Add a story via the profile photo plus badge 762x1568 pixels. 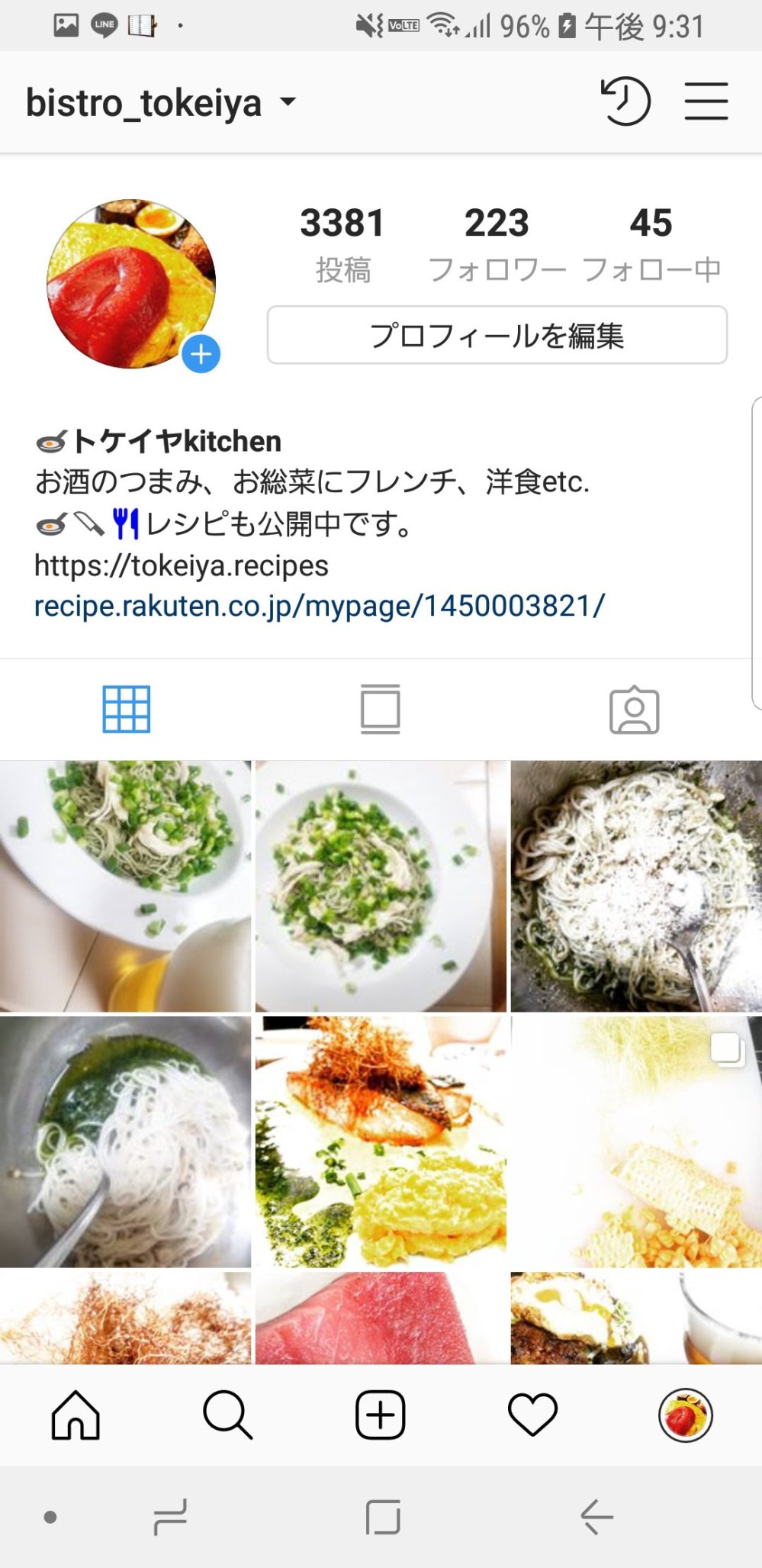coord(201,354)
